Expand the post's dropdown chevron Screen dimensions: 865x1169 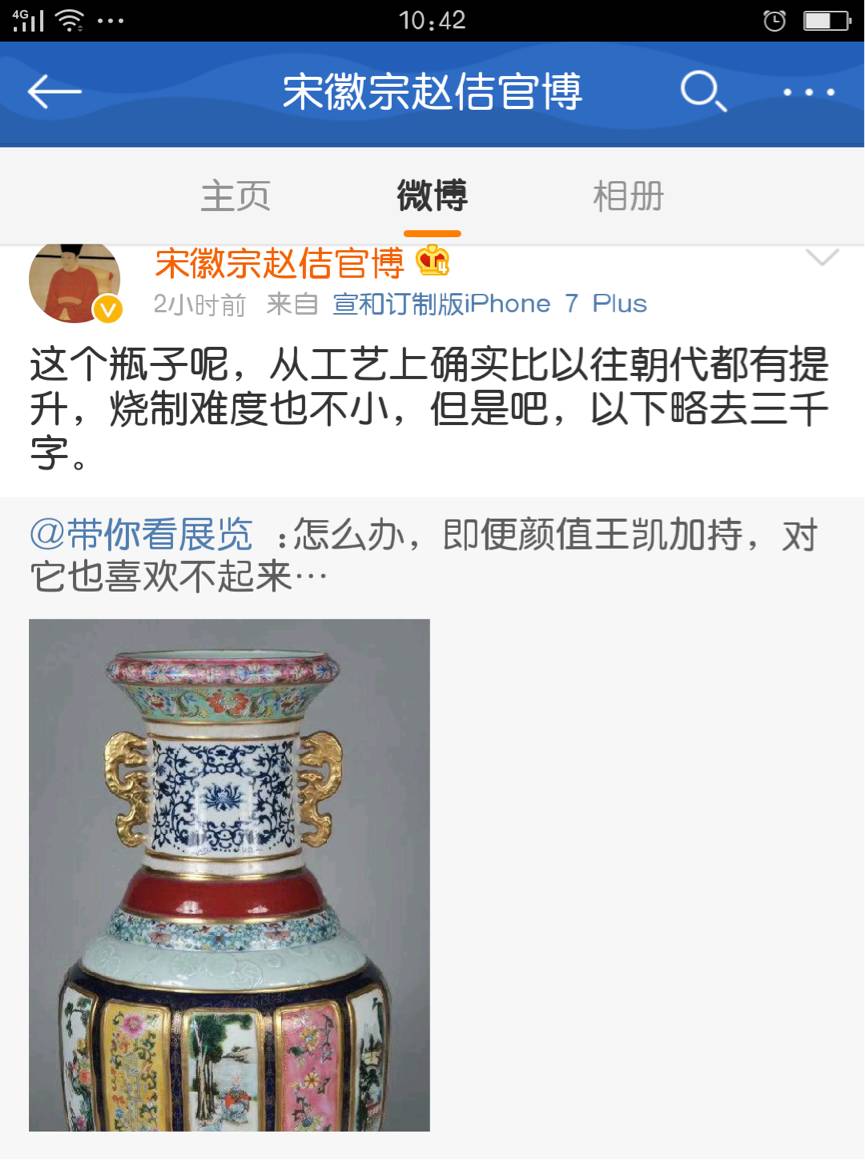pyautogui.click(x=822, y=259)
